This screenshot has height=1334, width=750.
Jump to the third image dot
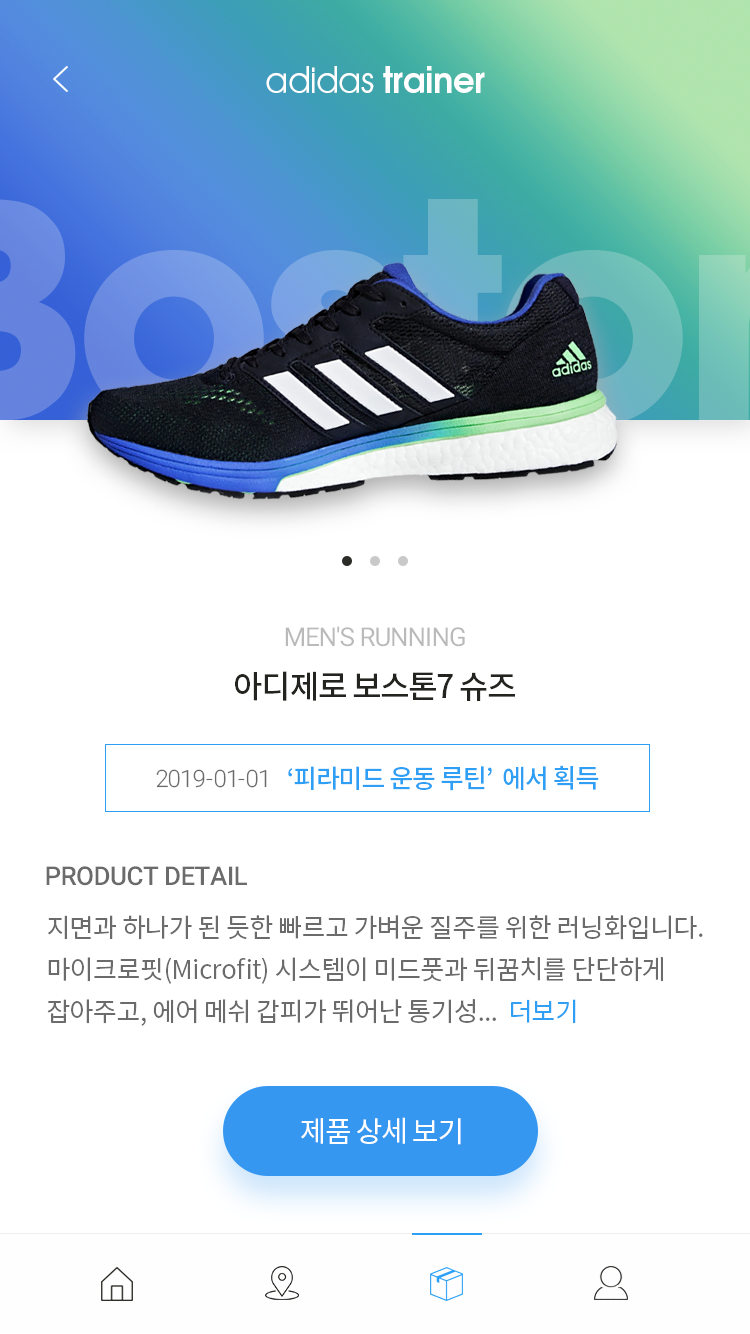pyautogui.click(x=403, y=561)
